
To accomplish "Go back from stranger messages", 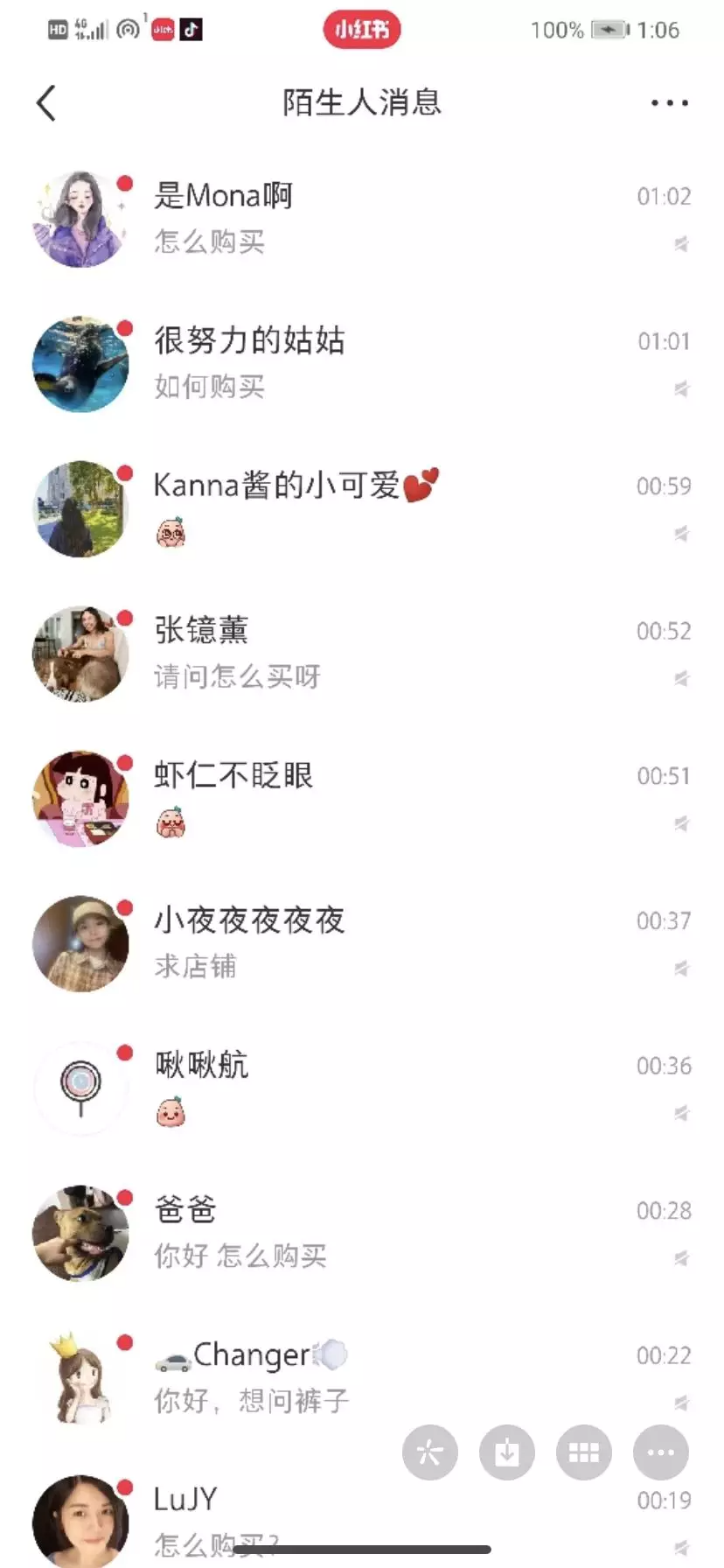I will click(x=46, y=103).
